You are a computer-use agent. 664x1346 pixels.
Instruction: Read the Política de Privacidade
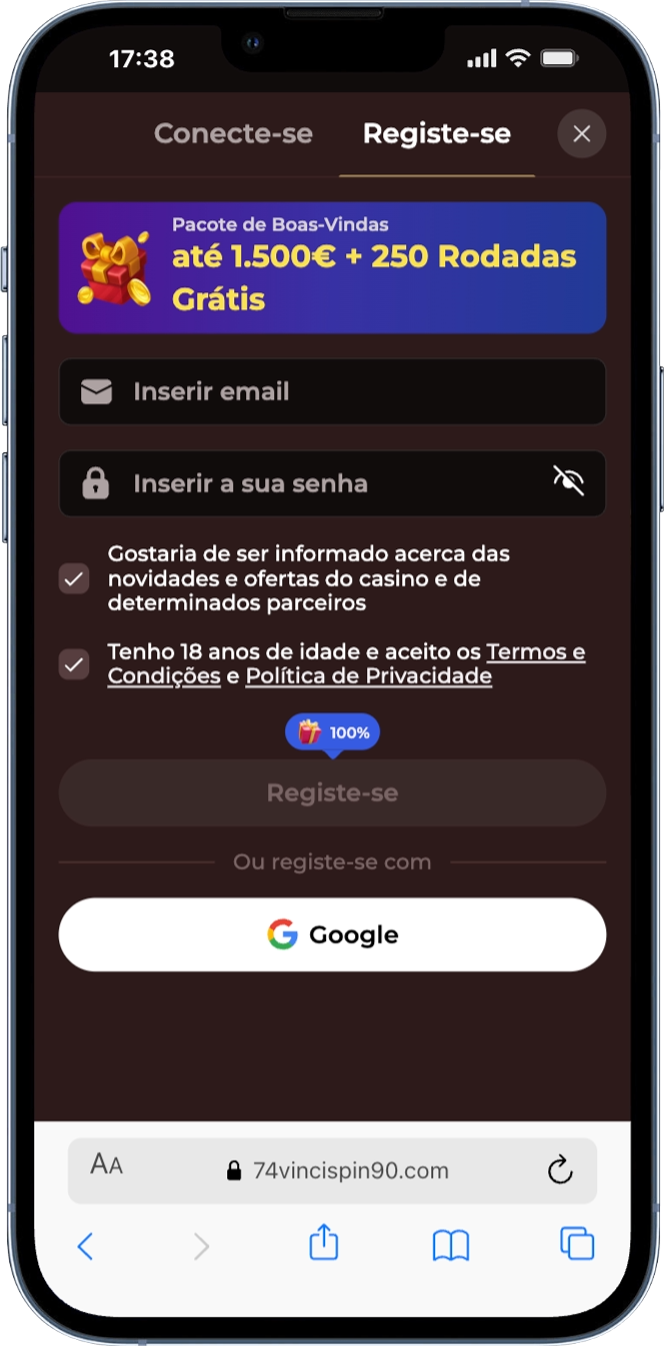point(368,676)
